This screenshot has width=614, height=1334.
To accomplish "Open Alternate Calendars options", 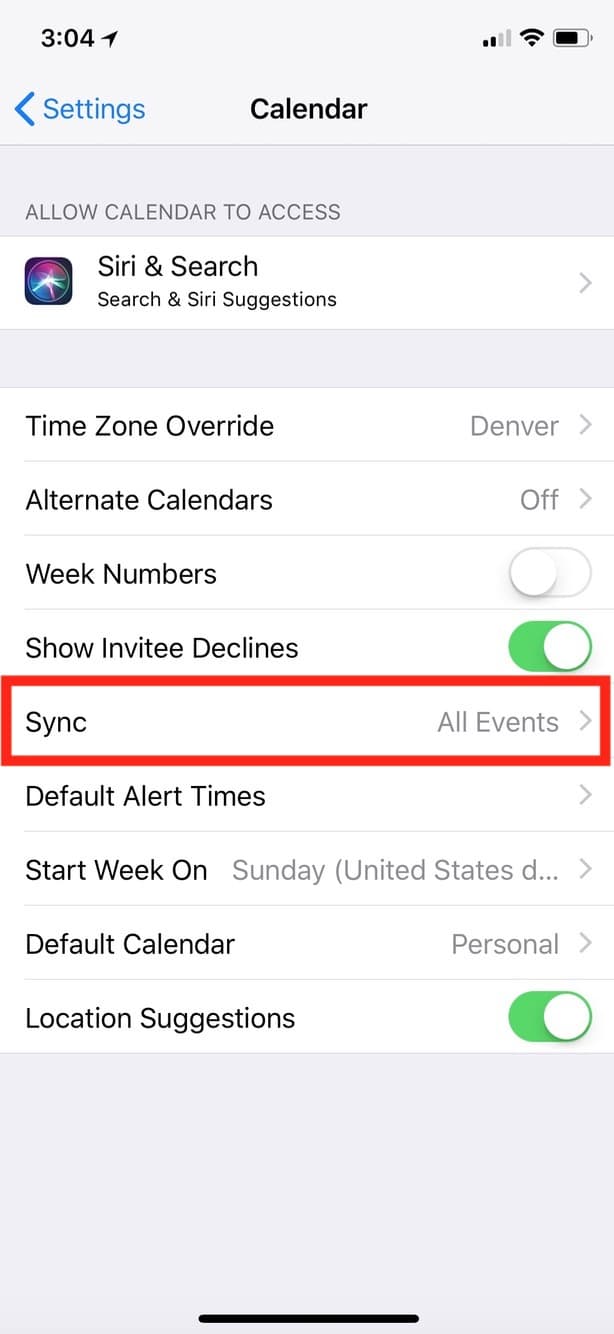I will 306,500.
